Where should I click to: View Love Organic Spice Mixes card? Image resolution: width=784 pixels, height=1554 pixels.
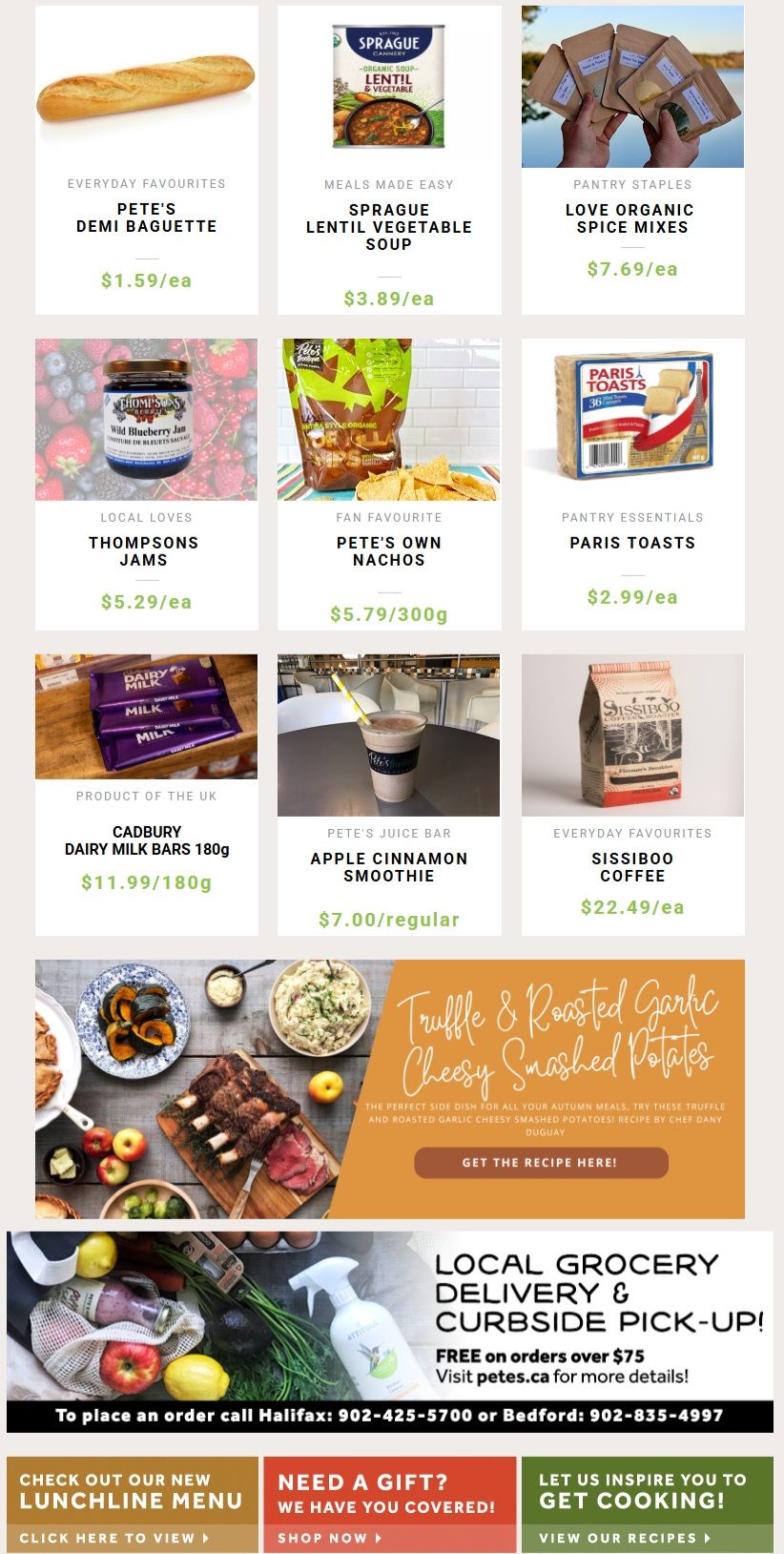pos(631,218)
